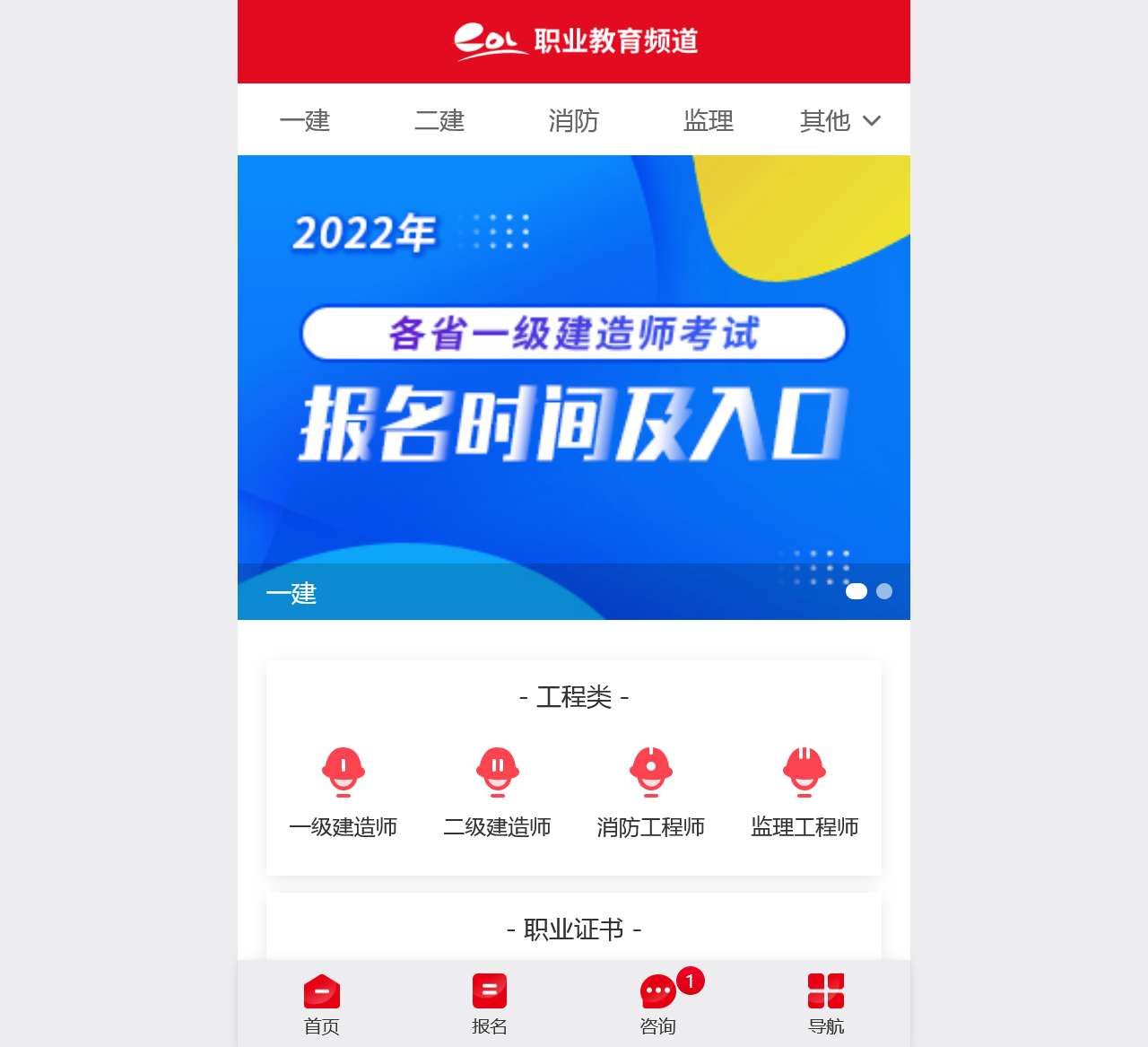This screenshot has width=1148, height=1047.
Task: Go to the 监理 tab
Action: click(709, 120)
